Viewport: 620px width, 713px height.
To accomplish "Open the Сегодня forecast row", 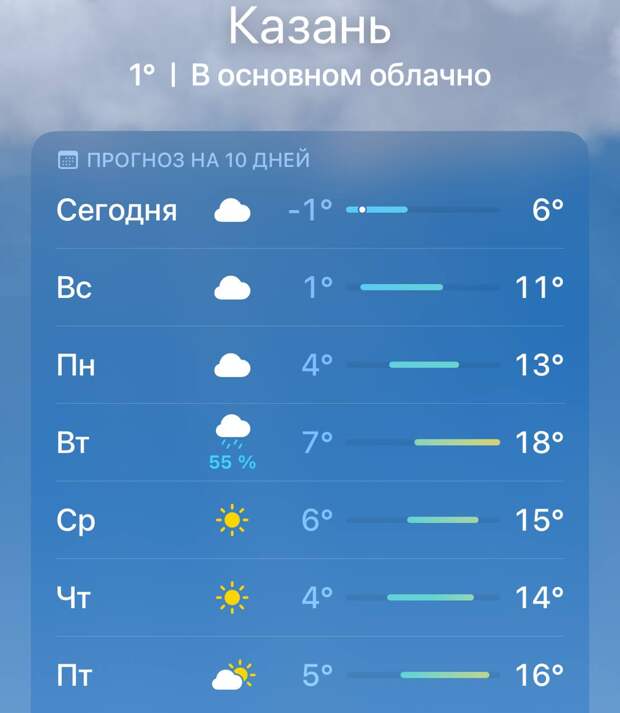I will coord(310,210).
